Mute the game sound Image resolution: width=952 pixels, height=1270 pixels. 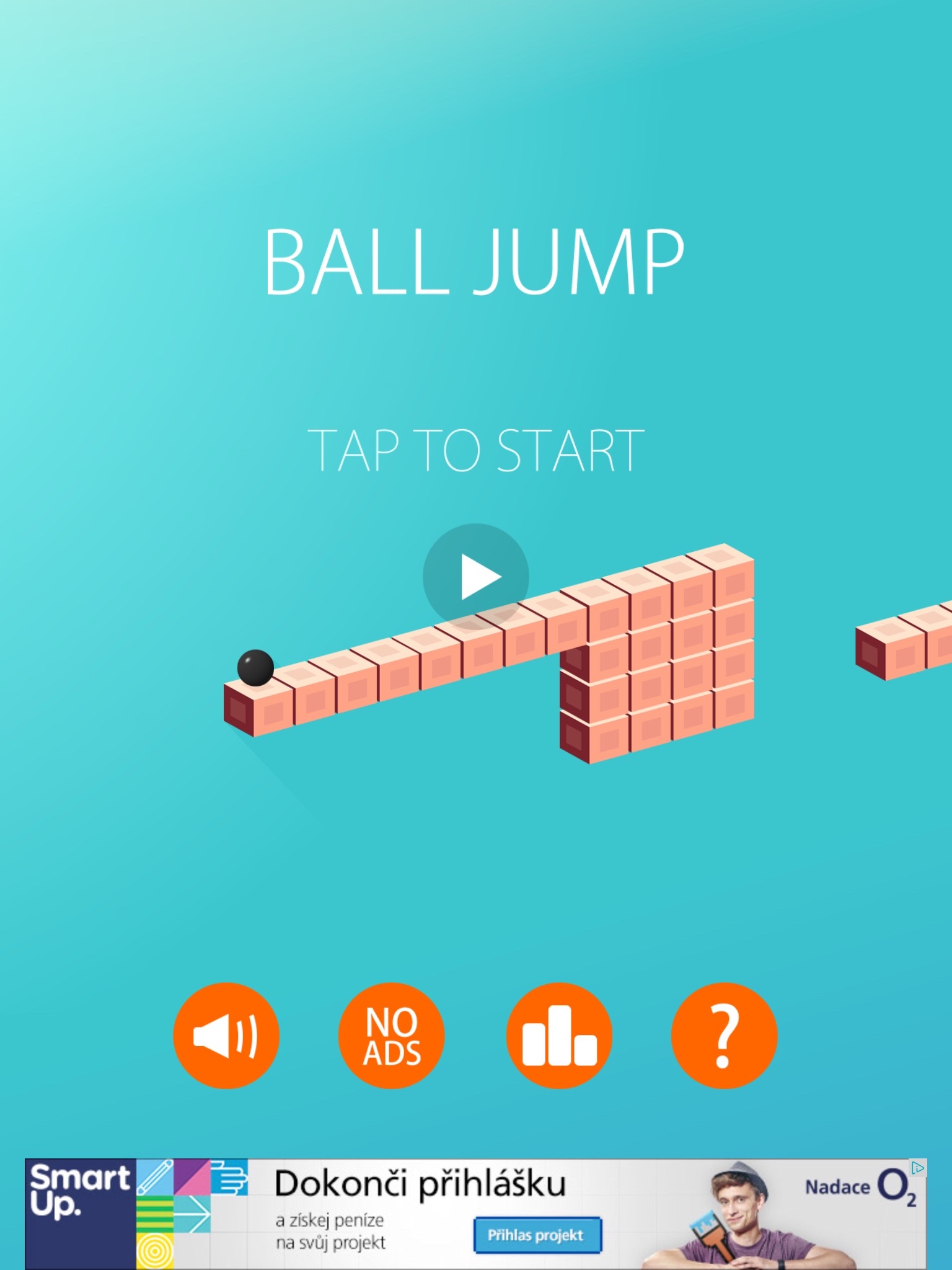tap(226, 1036)
